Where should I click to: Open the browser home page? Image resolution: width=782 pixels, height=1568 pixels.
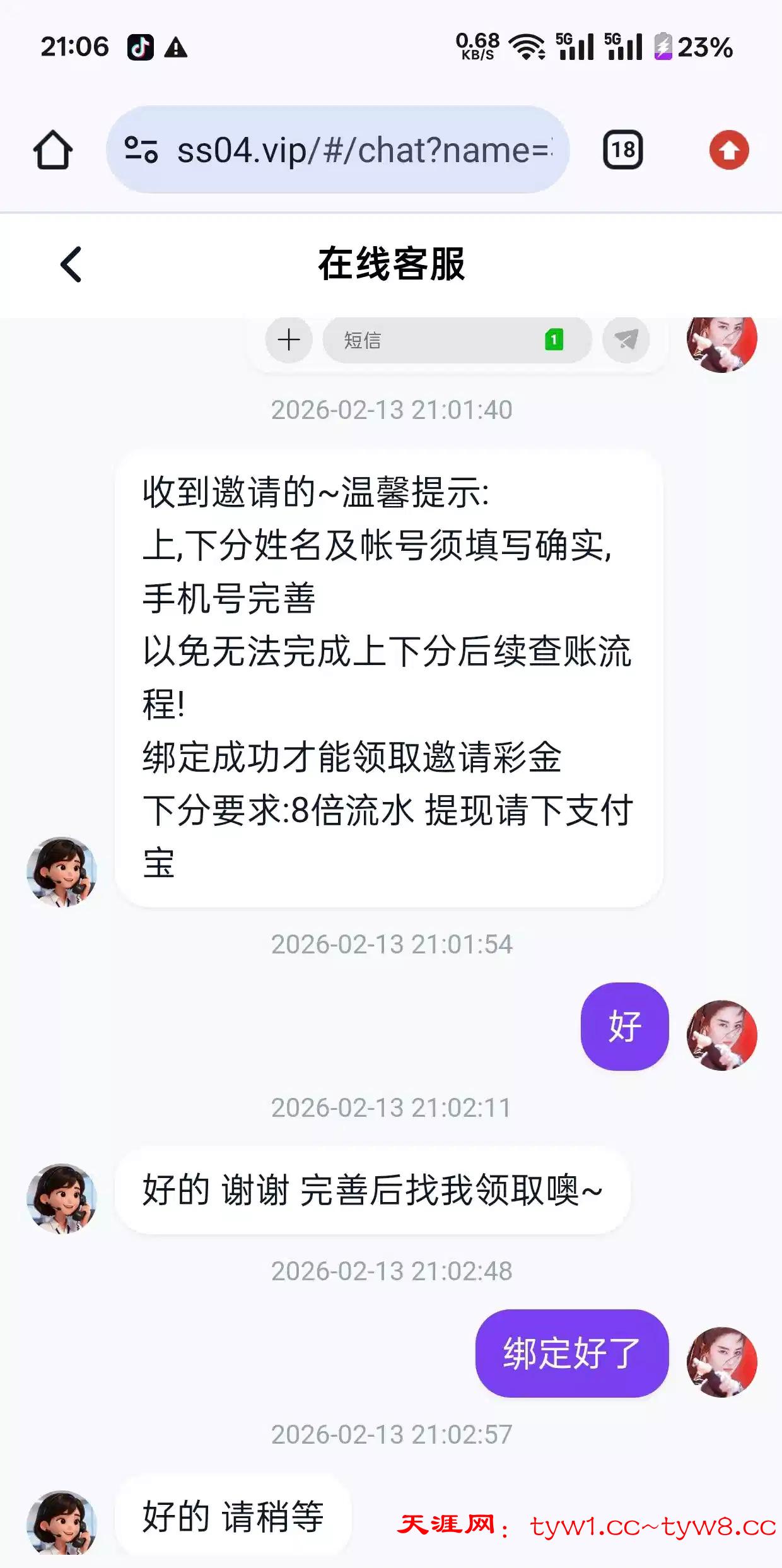pos(53,150)
